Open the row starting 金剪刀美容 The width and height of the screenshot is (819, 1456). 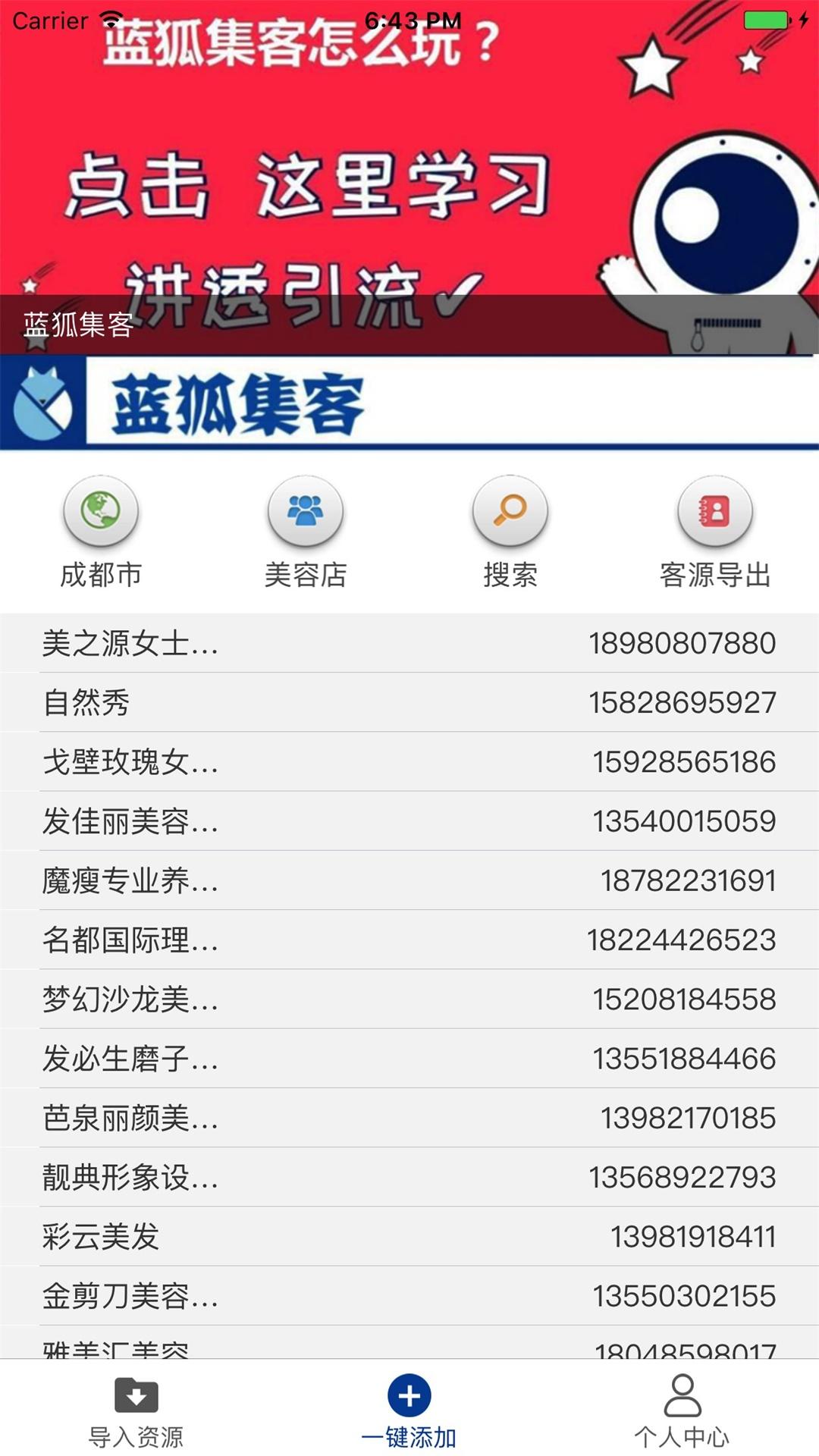coord(409,1296)
